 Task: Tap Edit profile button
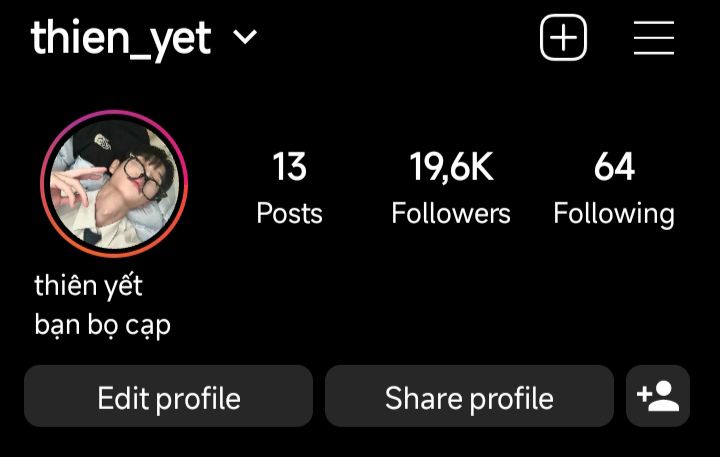(168, 397)
